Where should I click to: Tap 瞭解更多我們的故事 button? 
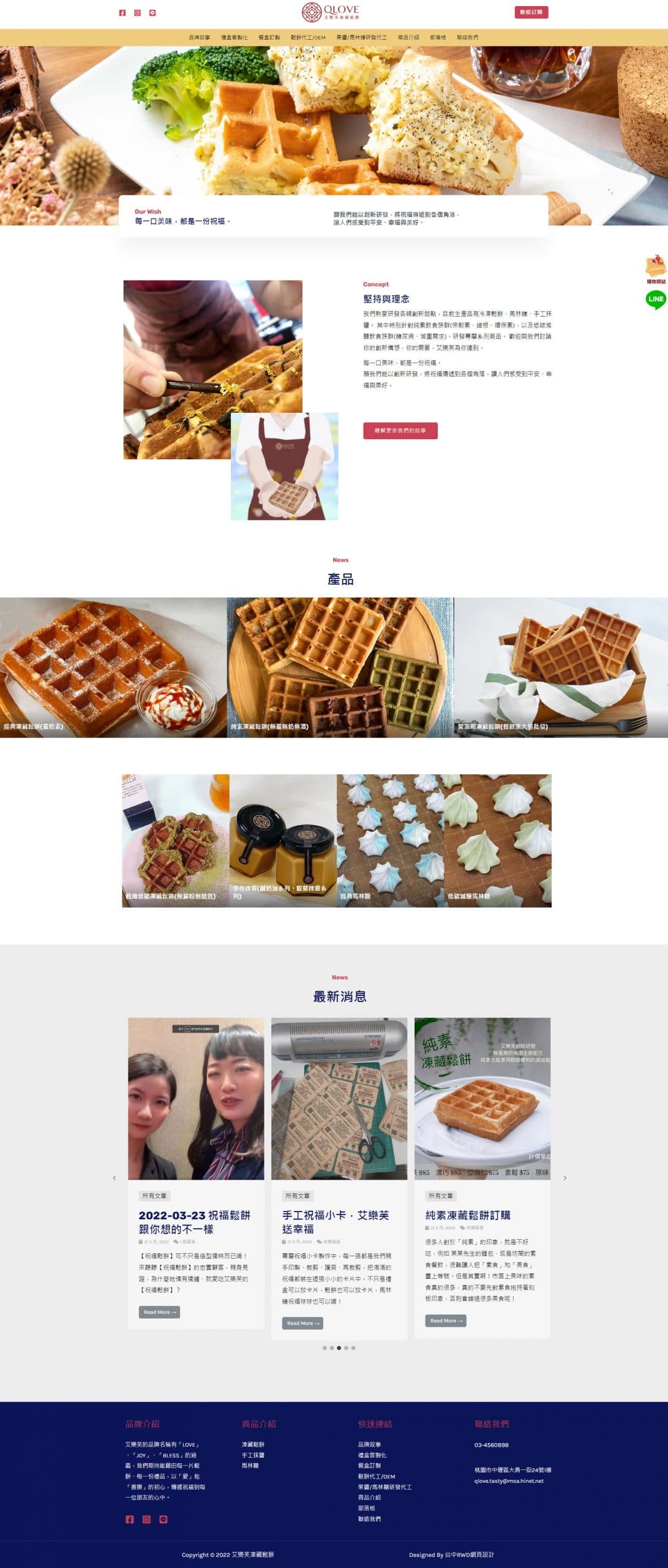[400, 431]
